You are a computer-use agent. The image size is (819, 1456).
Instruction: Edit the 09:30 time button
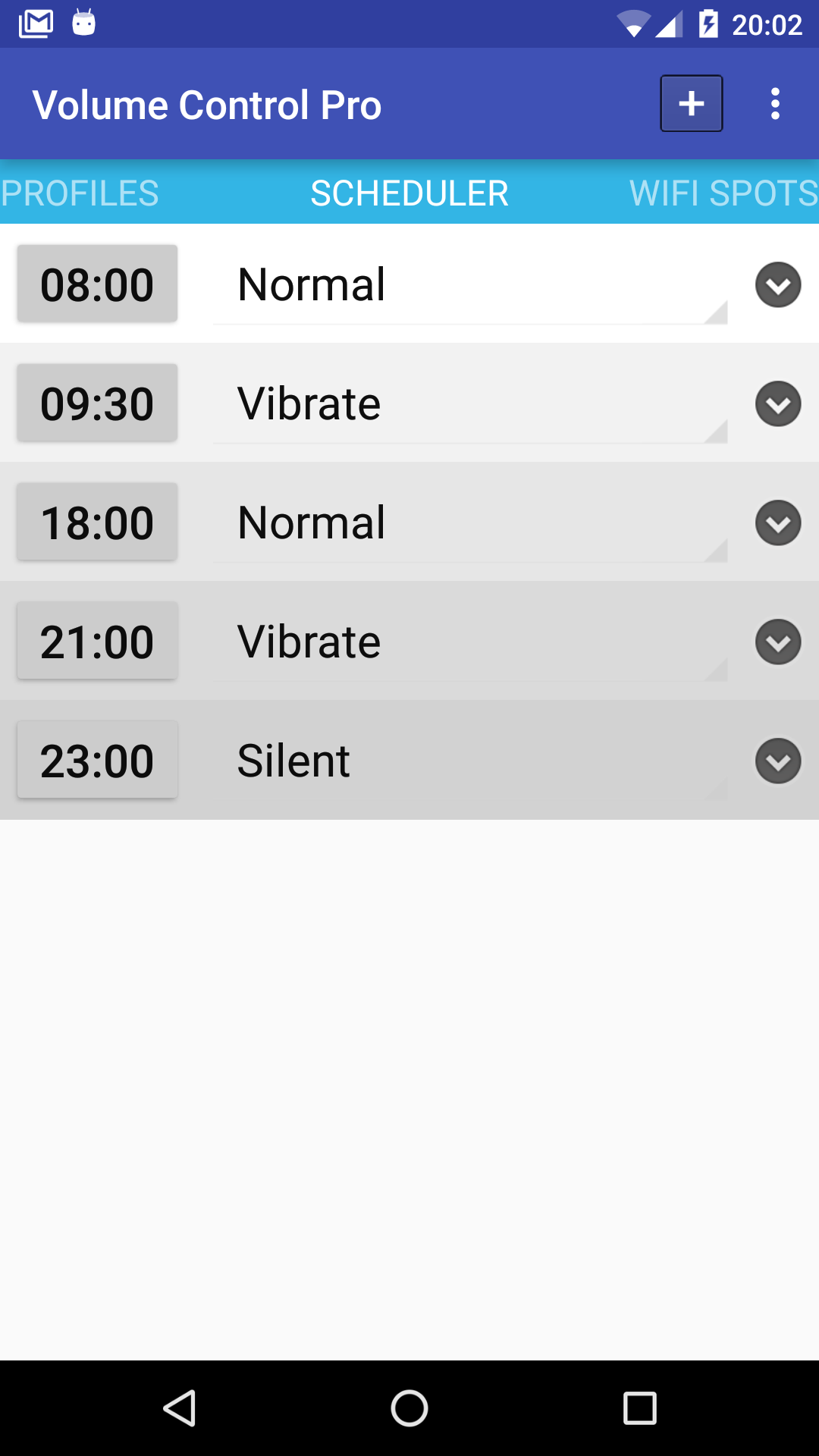click(x=97, y=403)
